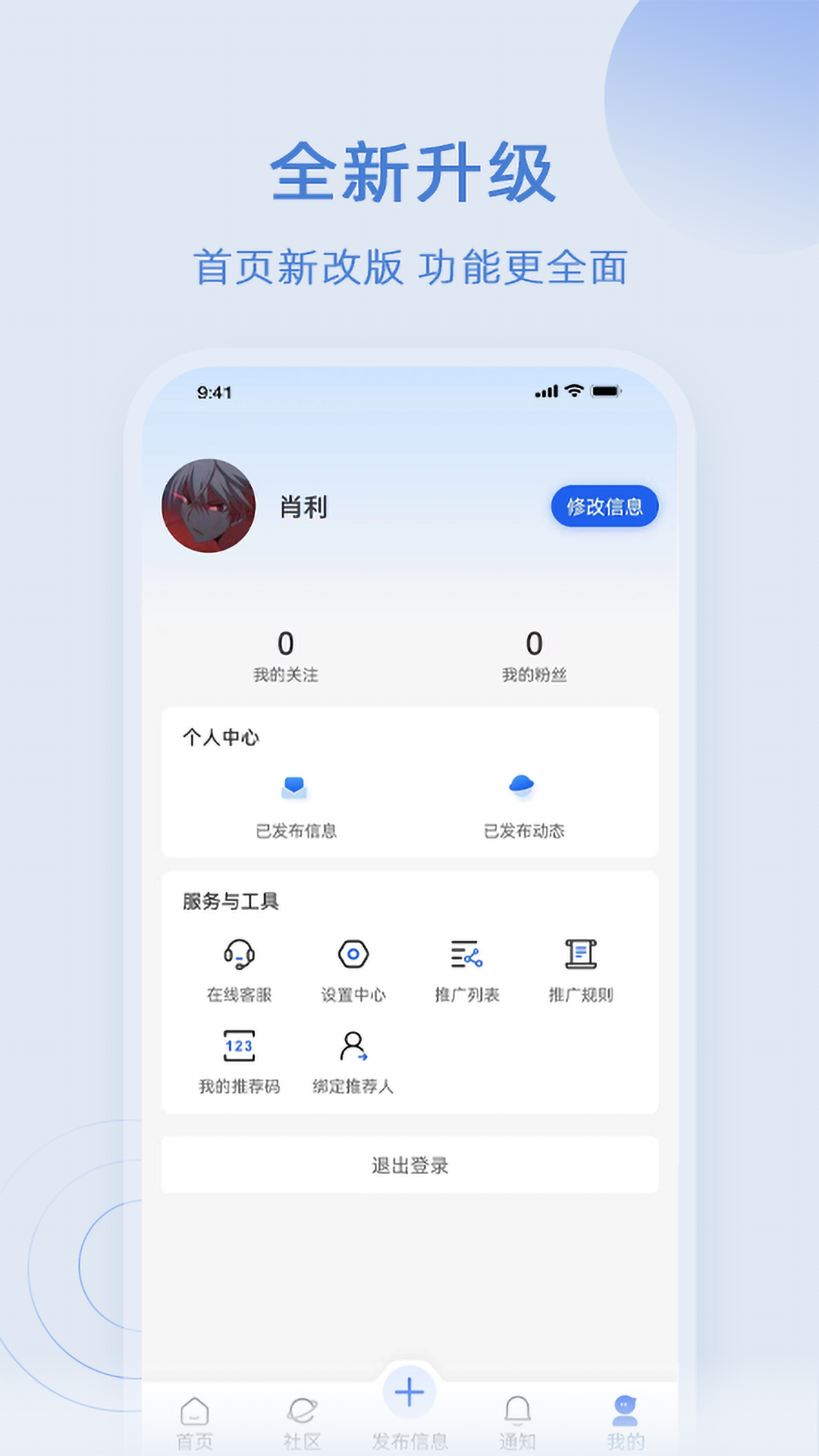Switch to the 首页 home tab
The width and height of the screenshot is (819, 1456).
196,1417
